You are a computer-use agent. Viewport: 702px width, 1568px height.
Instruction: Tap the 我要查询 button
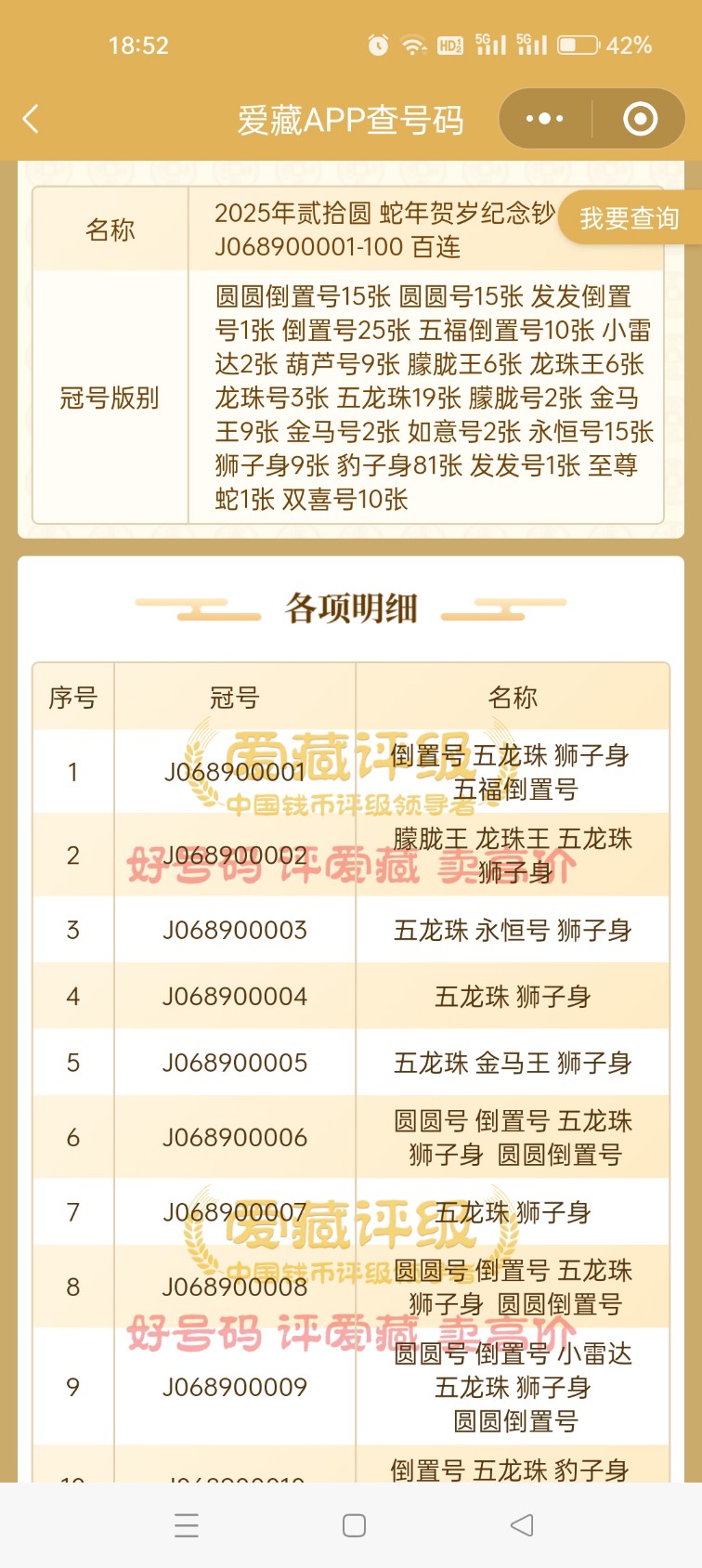pos(630,218)
